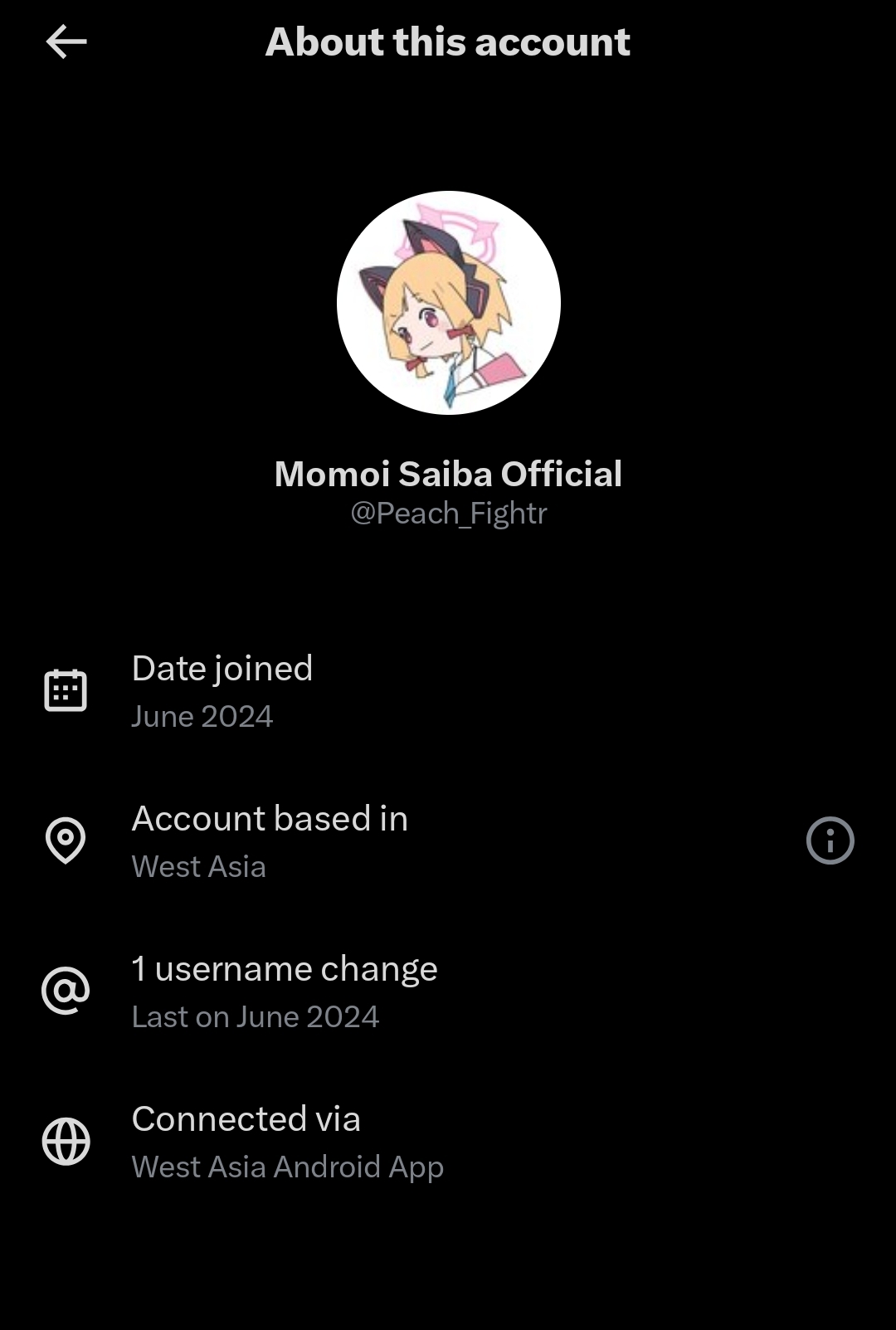
Task: Go back using the arrow icon
Action: click(x=66, y=41)
